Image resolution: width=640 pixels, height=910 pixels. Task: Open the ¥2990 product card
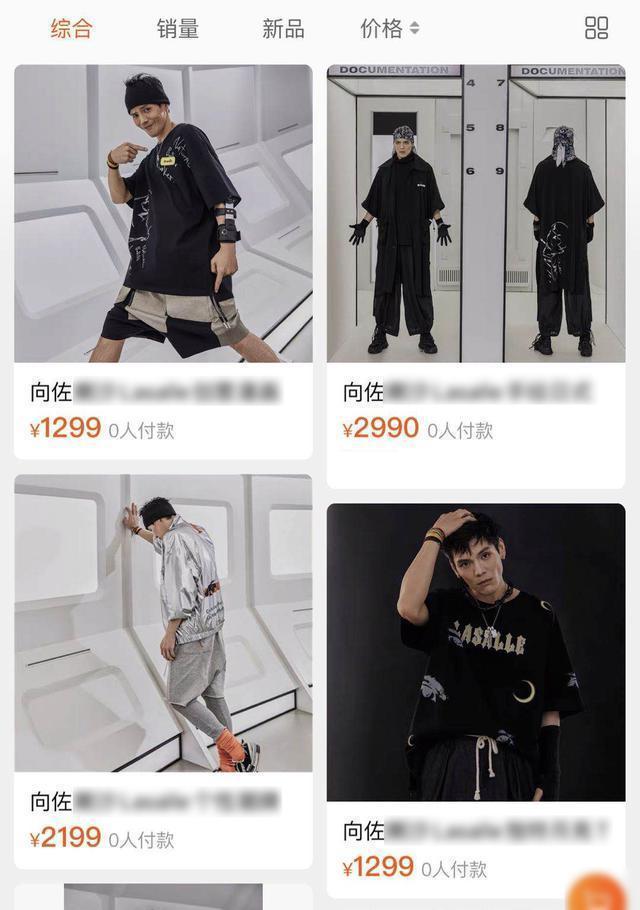pos(476,213)
